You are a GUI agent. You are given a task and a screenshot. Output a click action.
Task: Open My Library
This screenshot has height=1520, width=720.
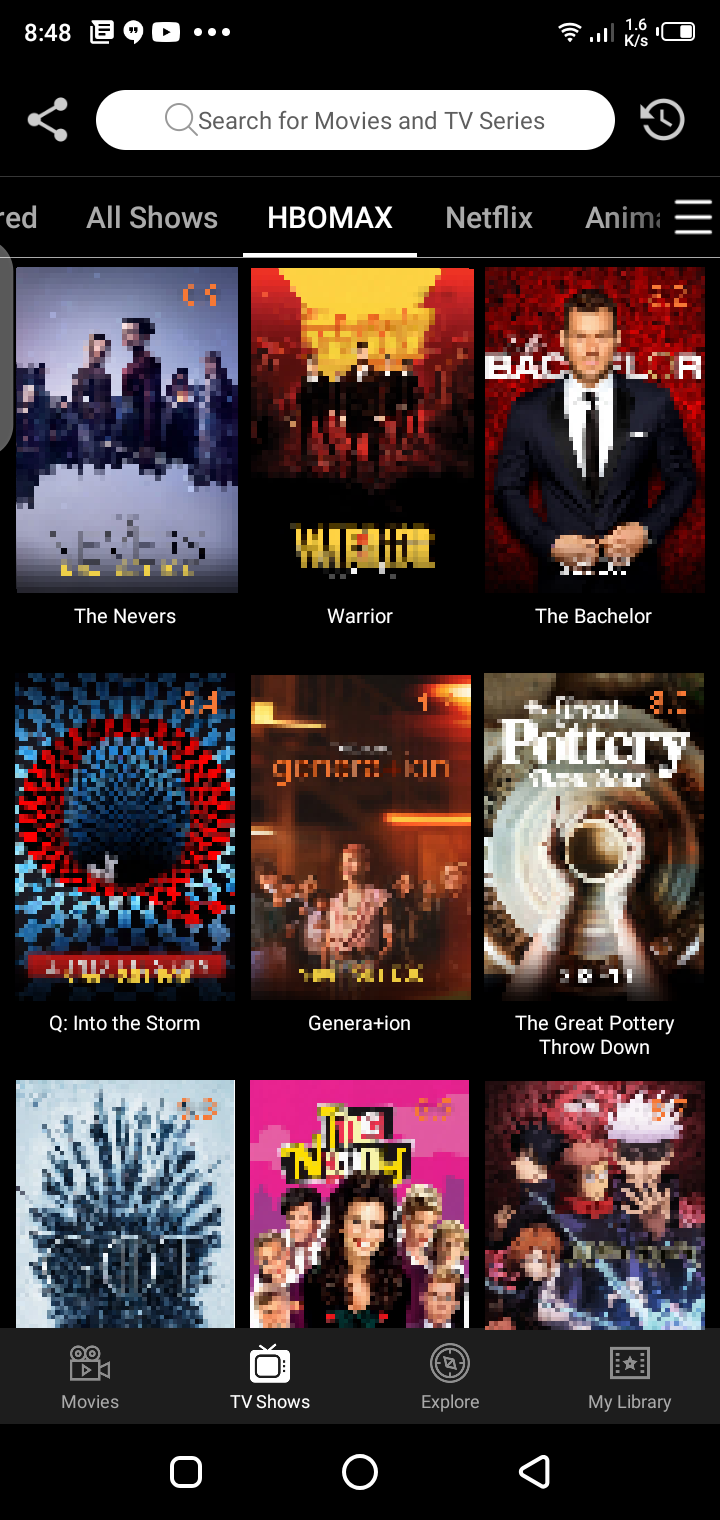pyautogui.click(x=629, y=1377)
